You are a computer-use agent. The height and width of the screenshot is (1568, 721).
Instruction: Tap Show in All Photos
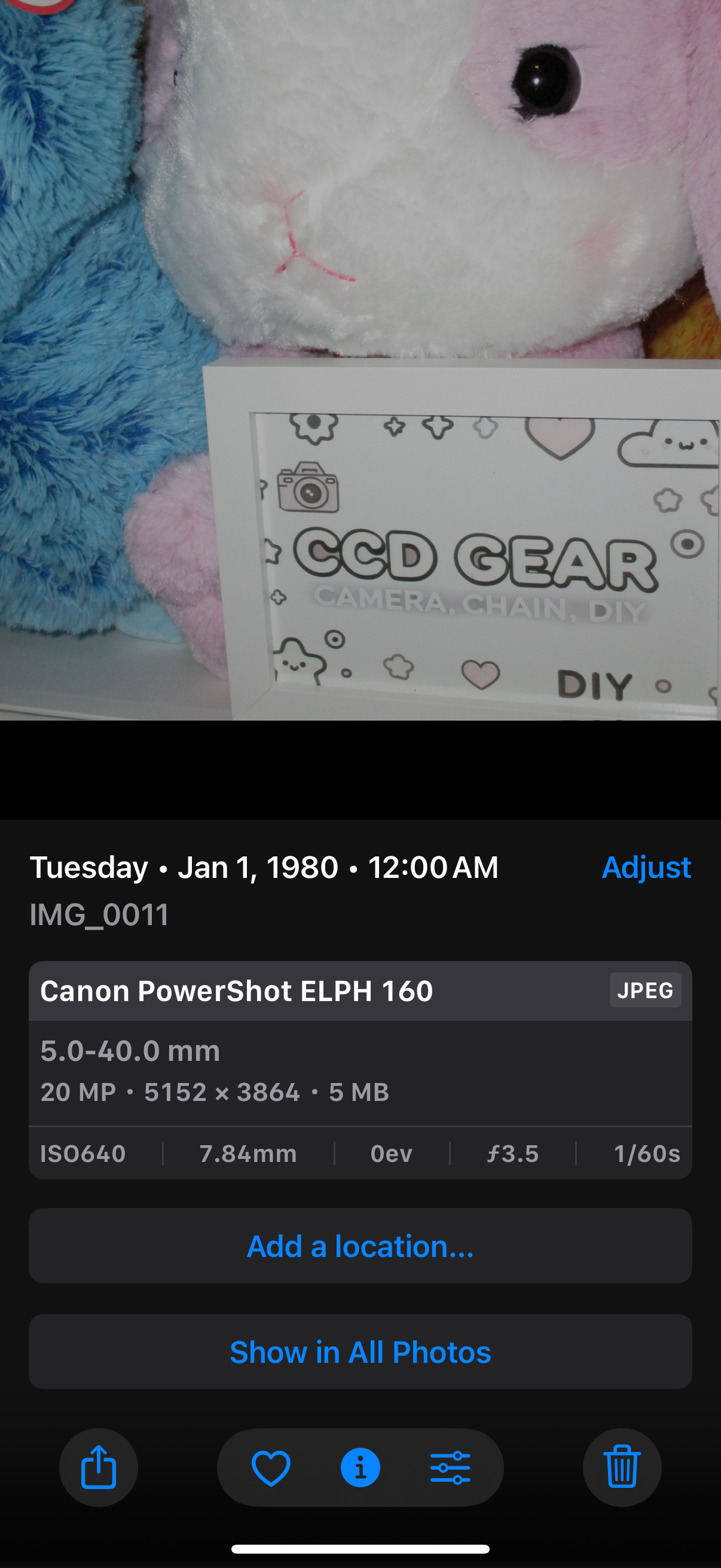click(x=360, y=1352)
